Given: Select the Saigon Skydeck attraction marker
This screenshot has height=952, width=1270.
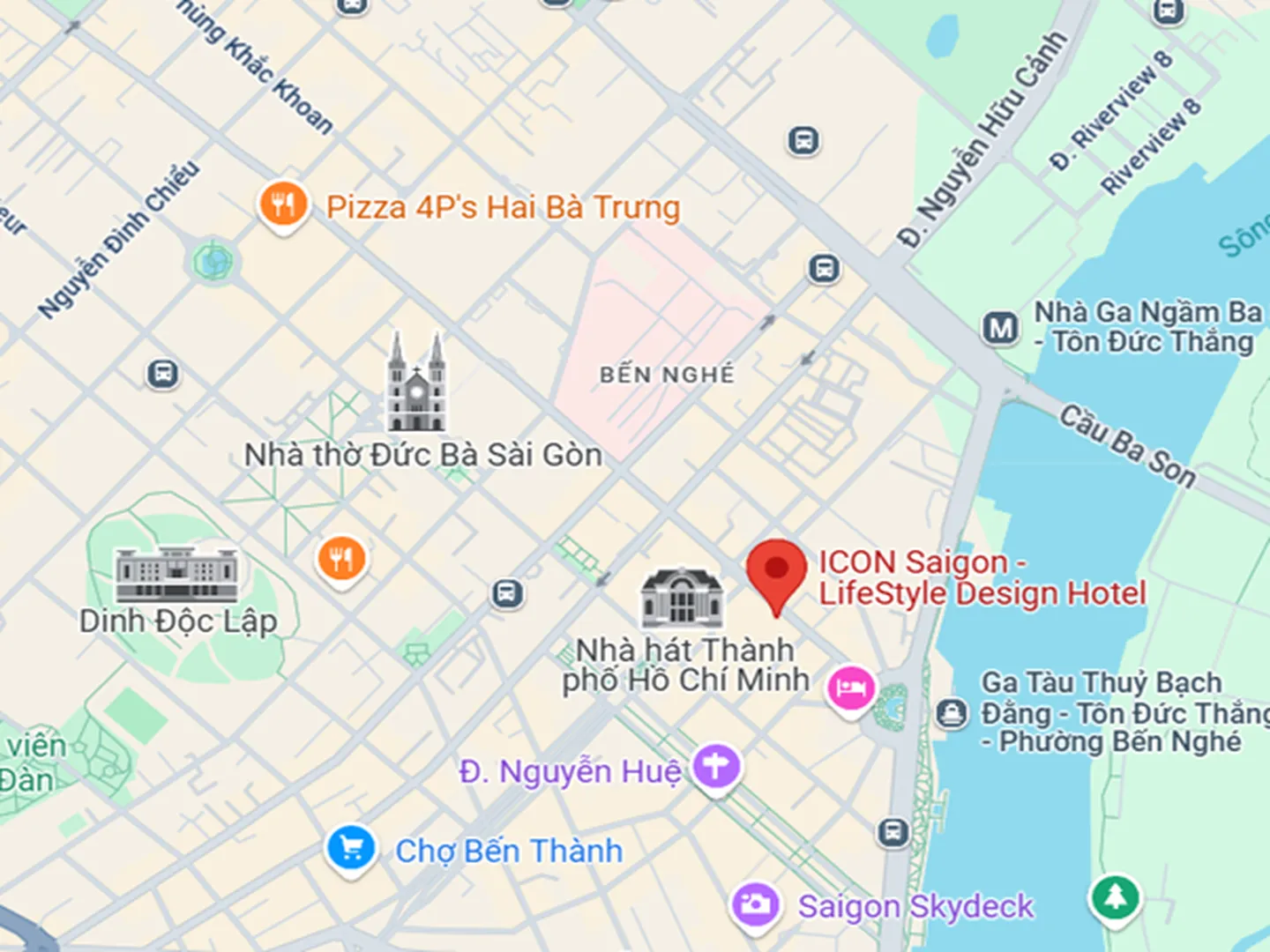Looking at the screenshot, I should tap(756, 904).
